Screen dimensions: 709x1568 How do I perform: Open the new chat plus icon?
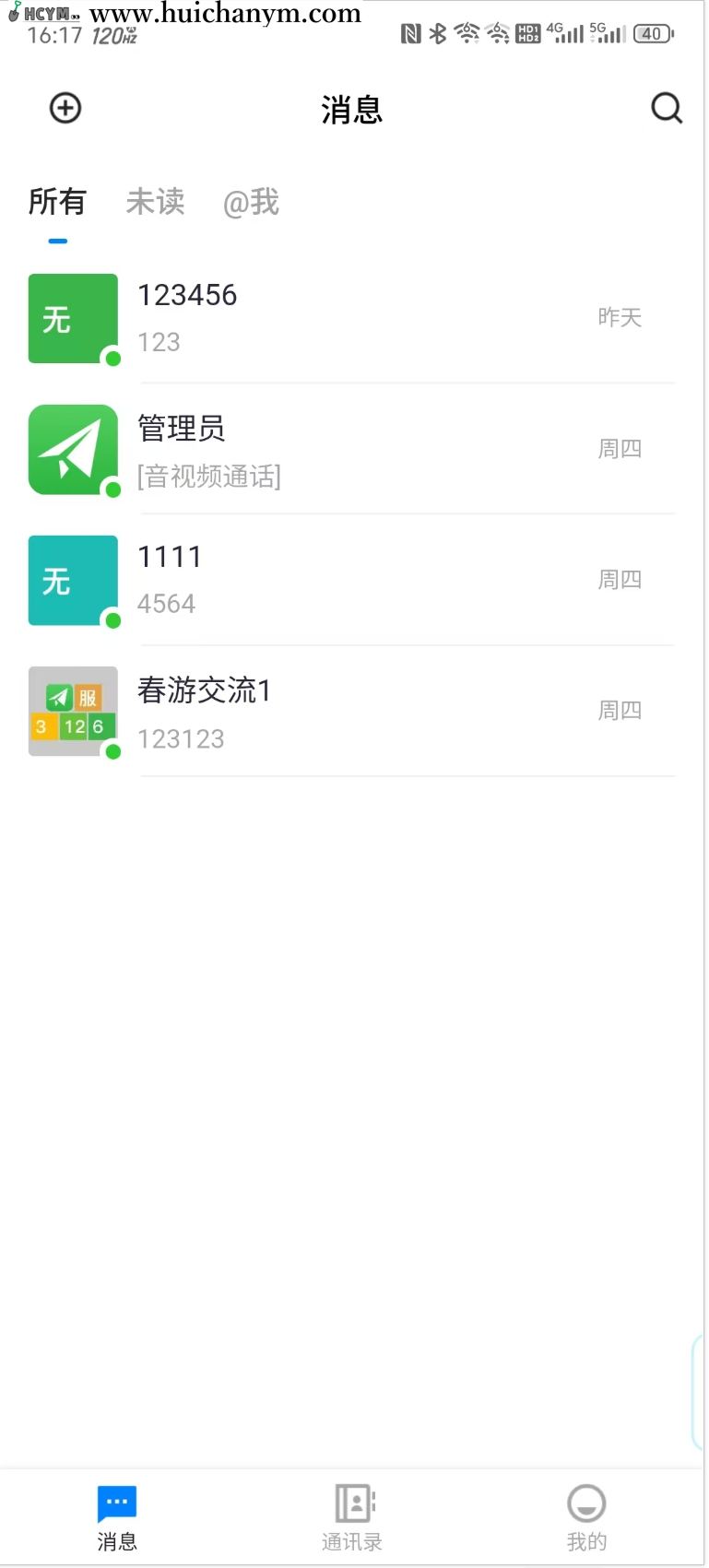[65, 108]
